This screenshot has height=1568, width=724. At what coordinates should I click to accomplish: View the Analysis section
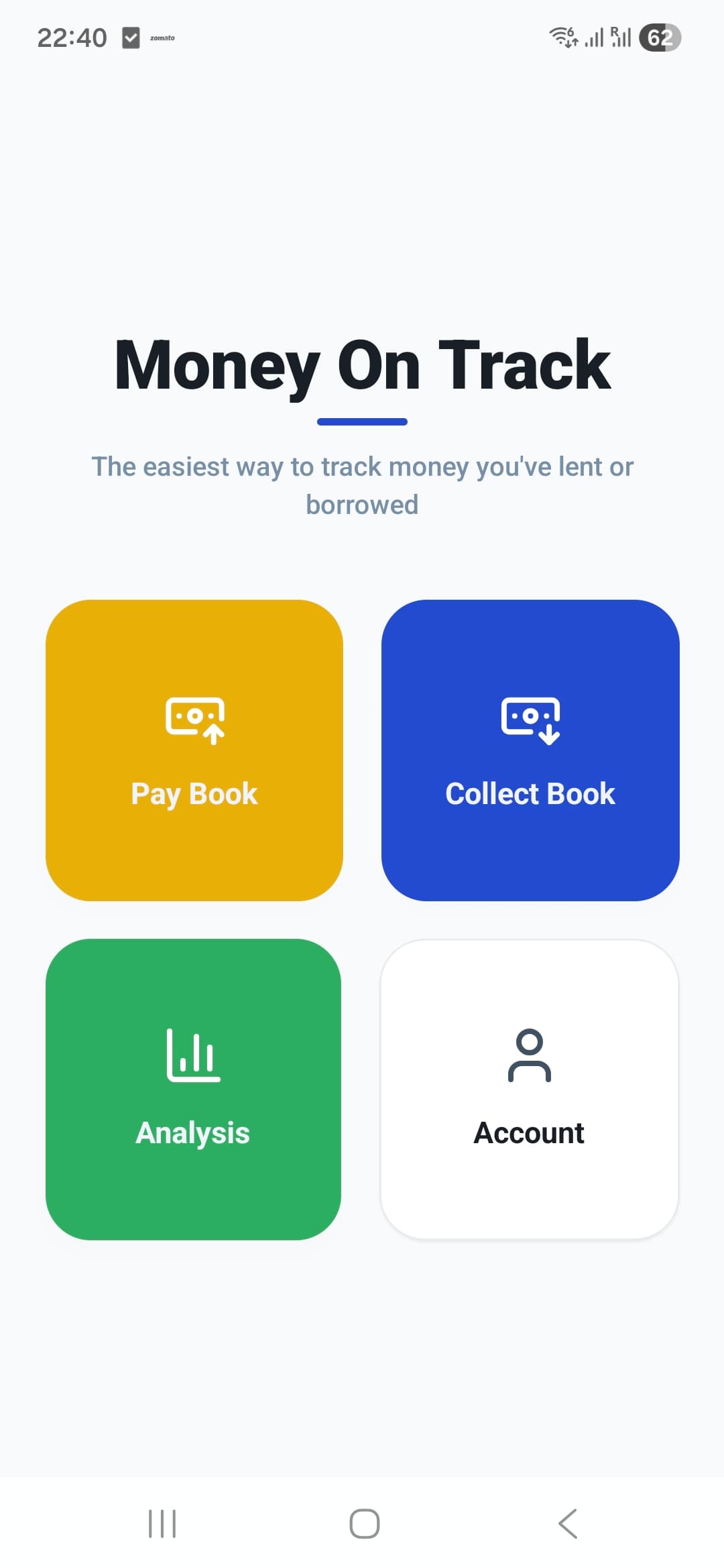tap(193, 1089)
